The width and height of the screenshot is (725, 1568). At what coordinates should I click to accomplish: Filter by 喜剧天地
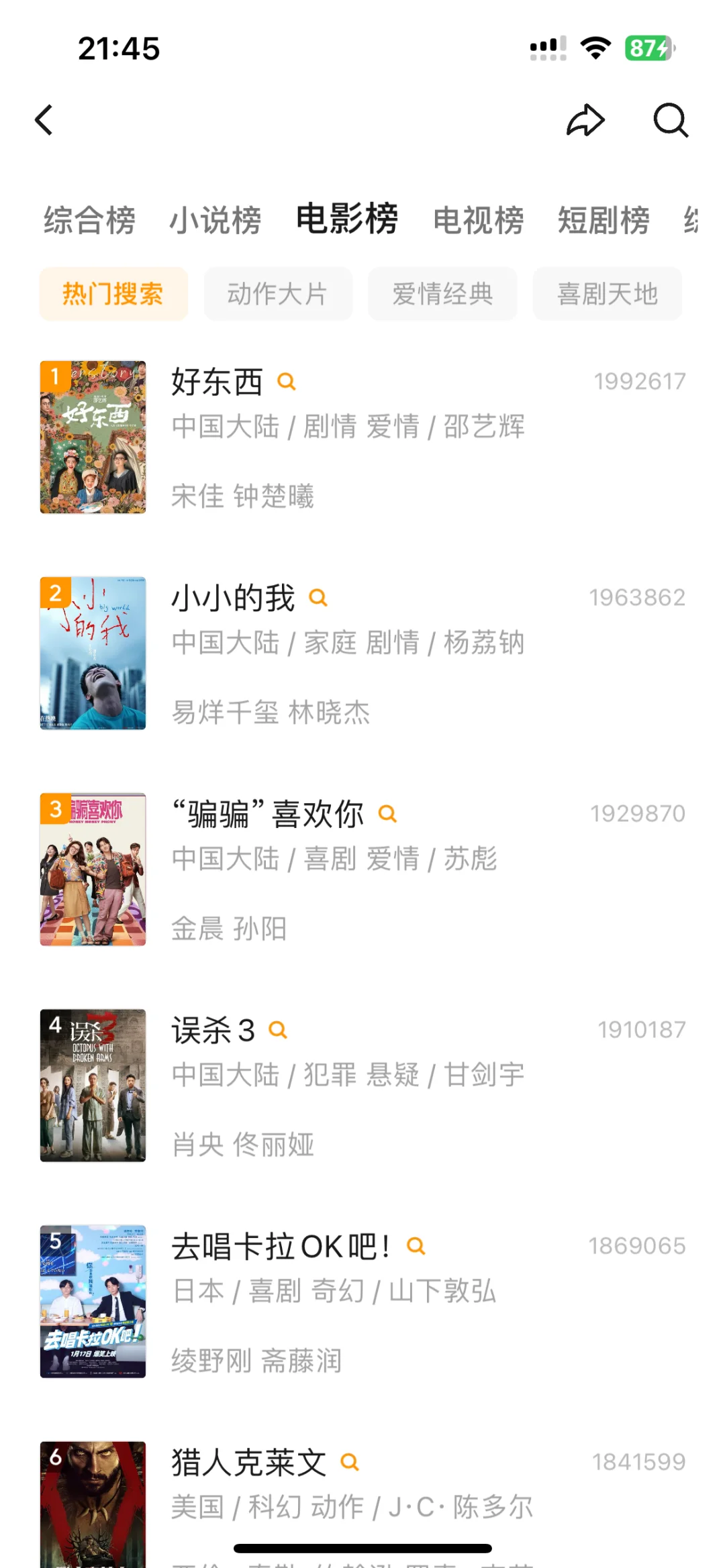pos(607,294)
